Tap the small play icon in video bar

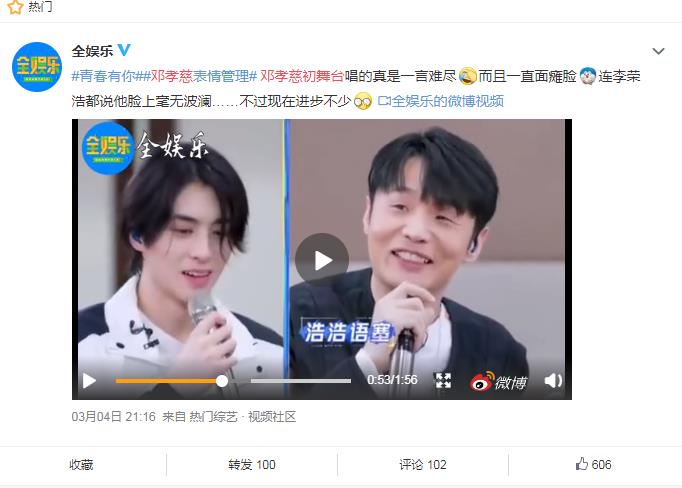coord(89,381)
